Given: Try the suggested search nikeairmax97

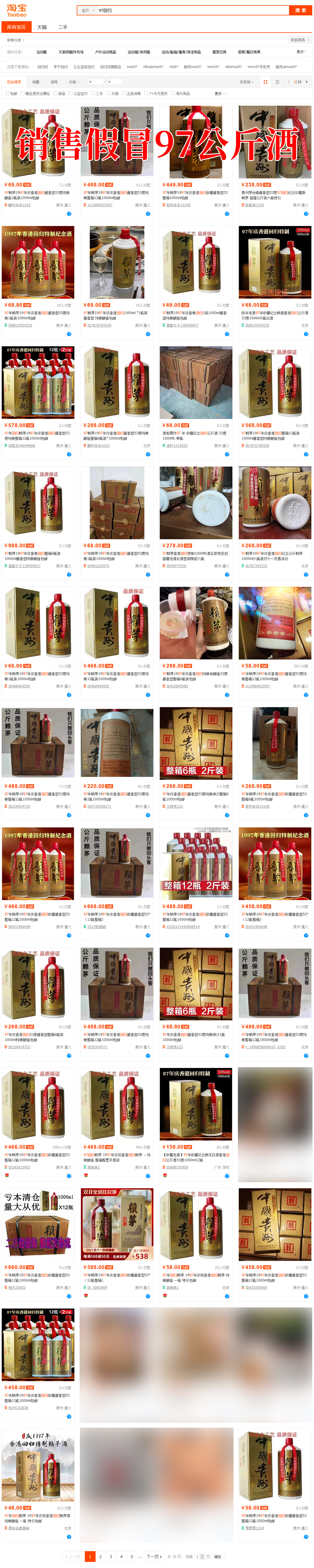Looking at the screenshot, I should tap(153, 67).
